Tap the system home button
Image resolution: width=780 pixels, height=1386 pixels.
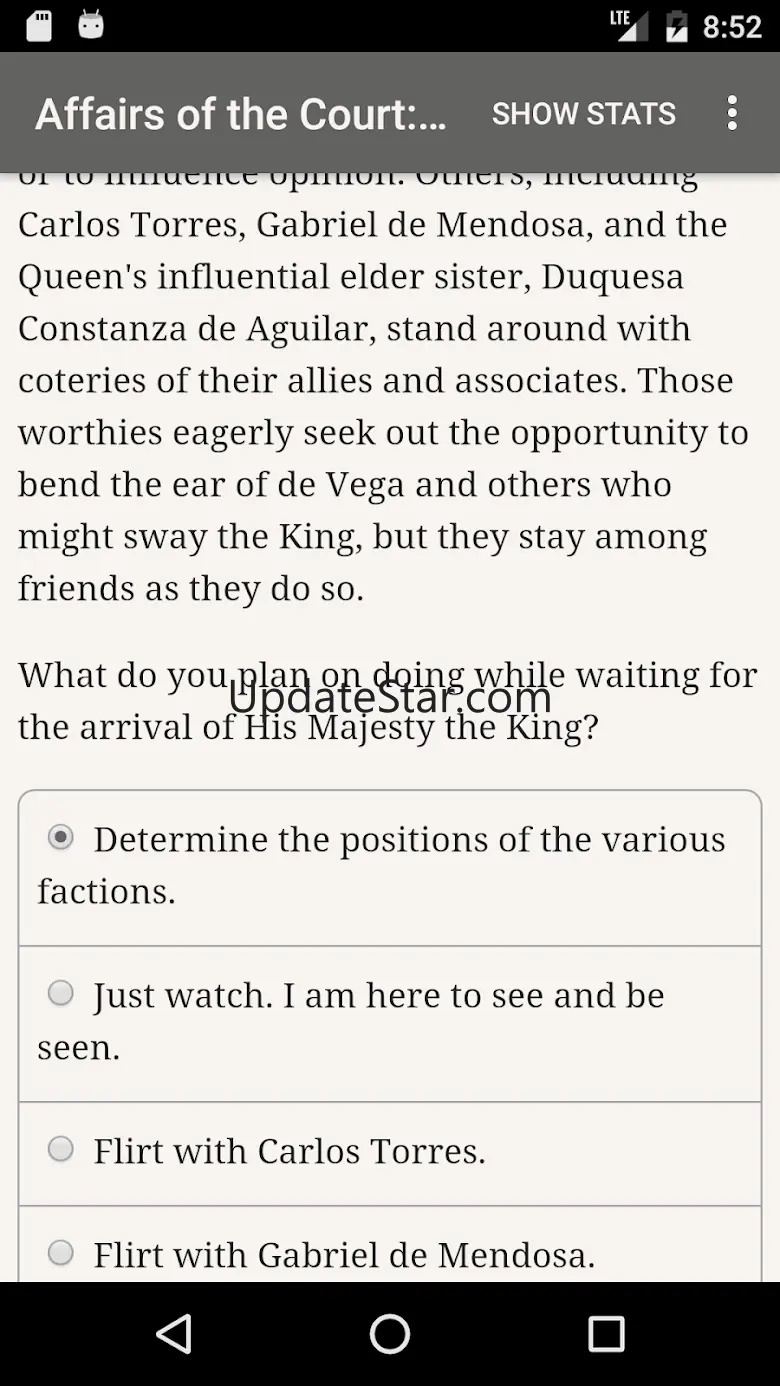coord(389,1334)
